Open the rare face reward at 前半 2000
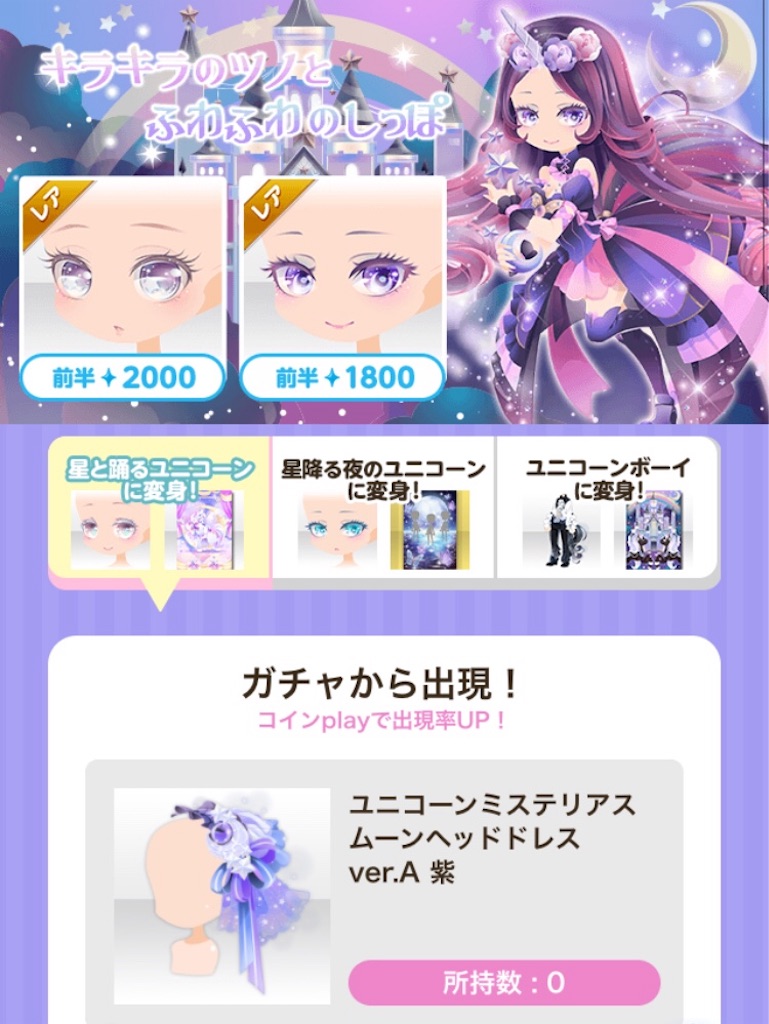The width and height of the screenshot is (769, 1024). [x=123, y=288]
